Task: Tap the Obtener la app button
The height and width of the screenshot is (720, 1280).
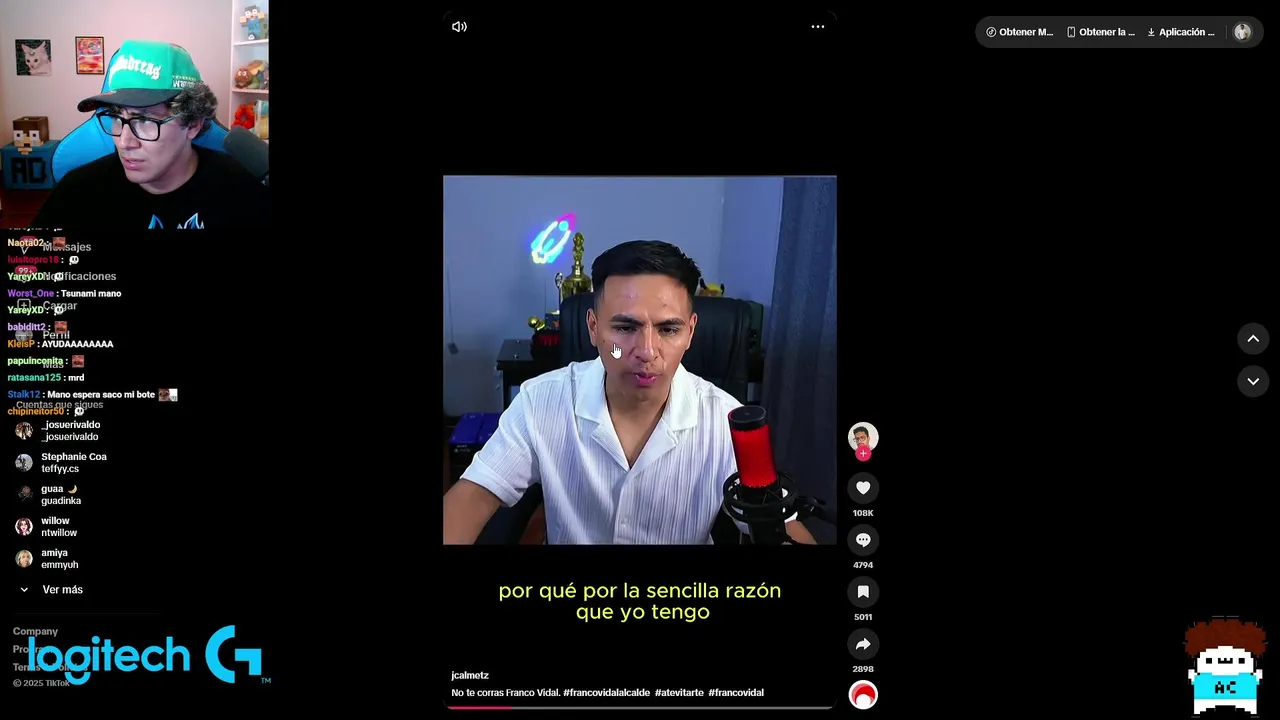Action: (1100, 32)
